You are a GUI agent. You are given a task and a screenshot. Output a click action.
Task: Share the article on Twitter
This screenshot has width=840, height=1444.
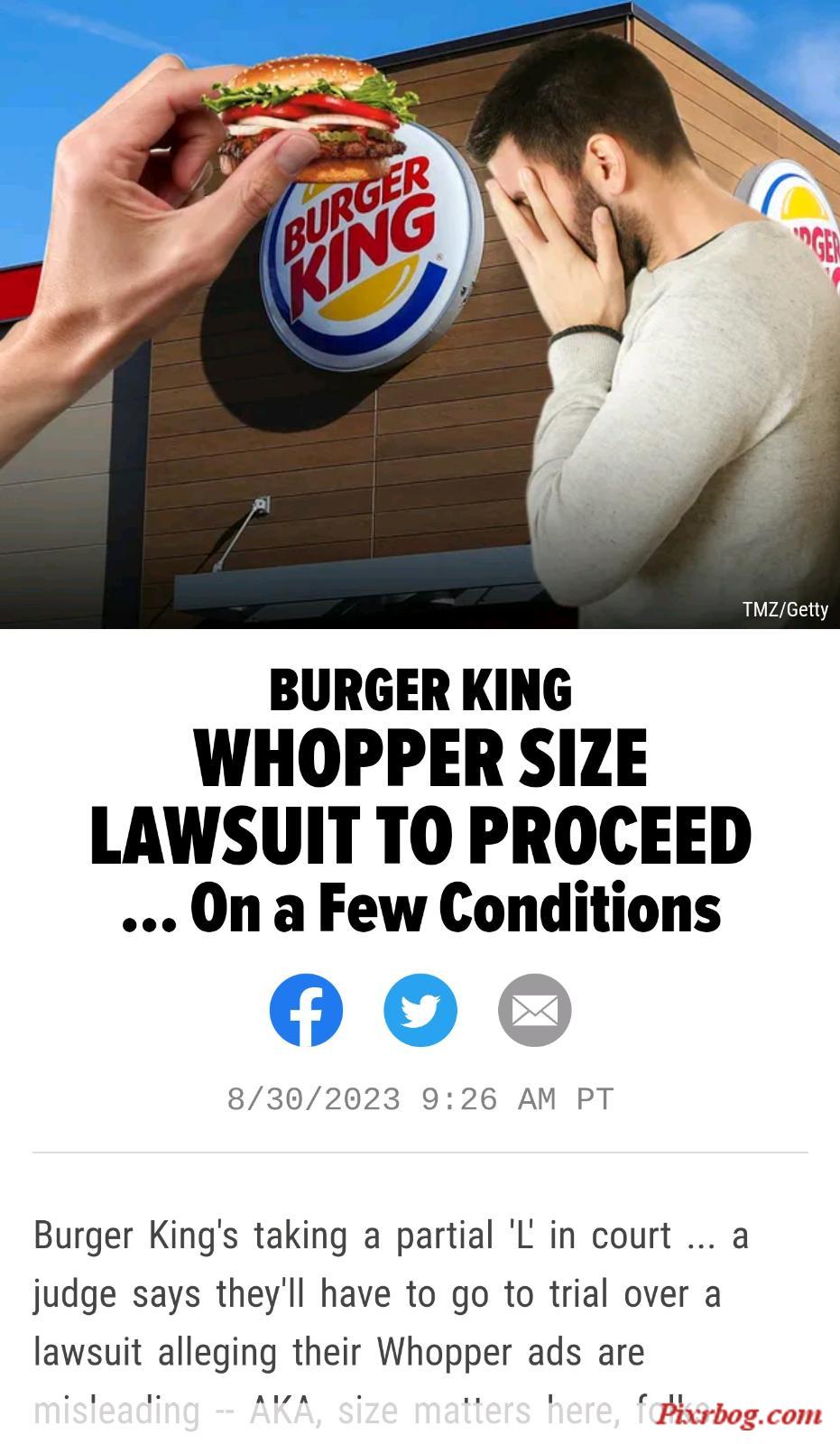(420, 1010)
